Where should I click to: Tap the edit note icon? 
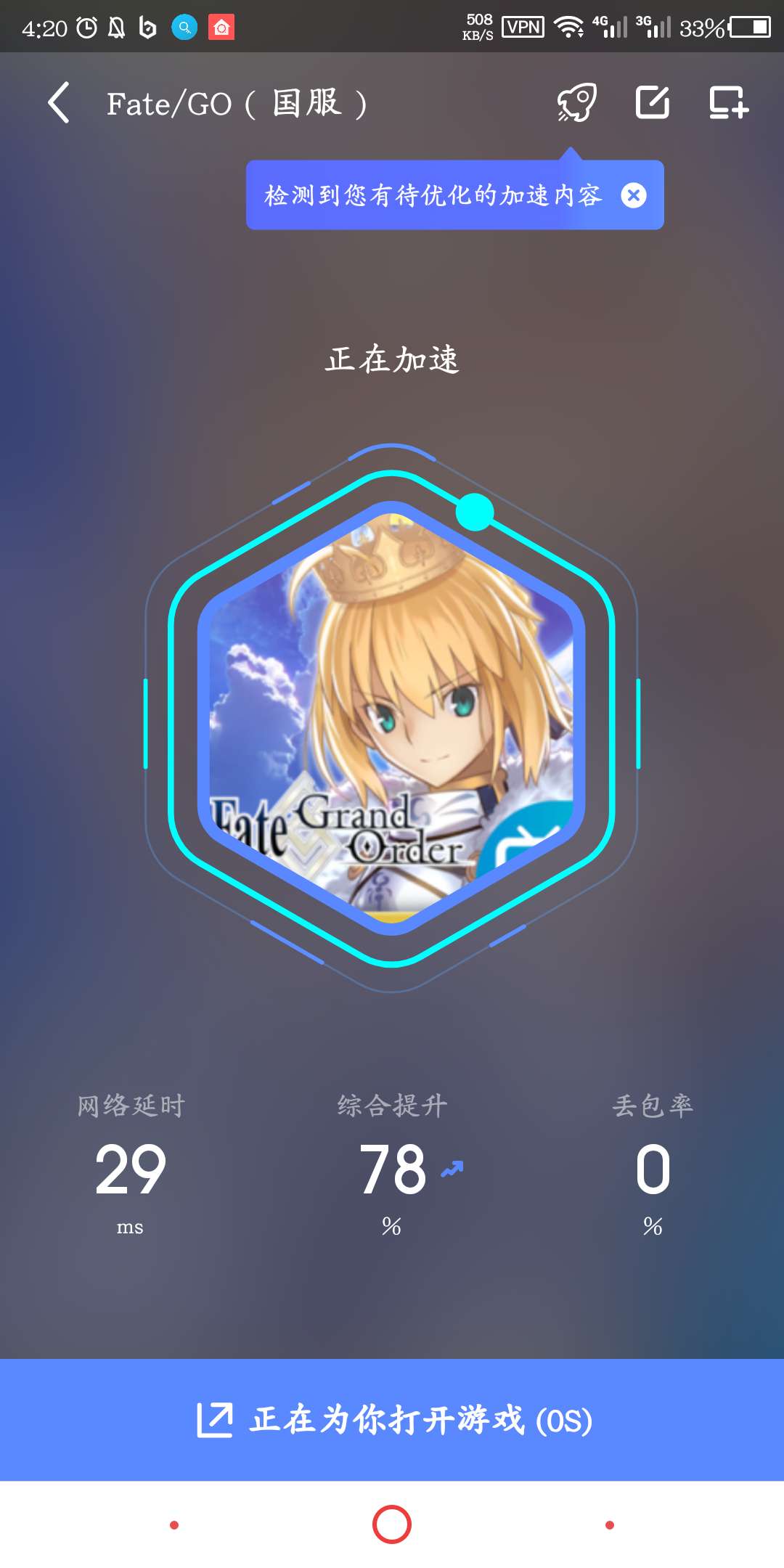click(x=652, y=102)
